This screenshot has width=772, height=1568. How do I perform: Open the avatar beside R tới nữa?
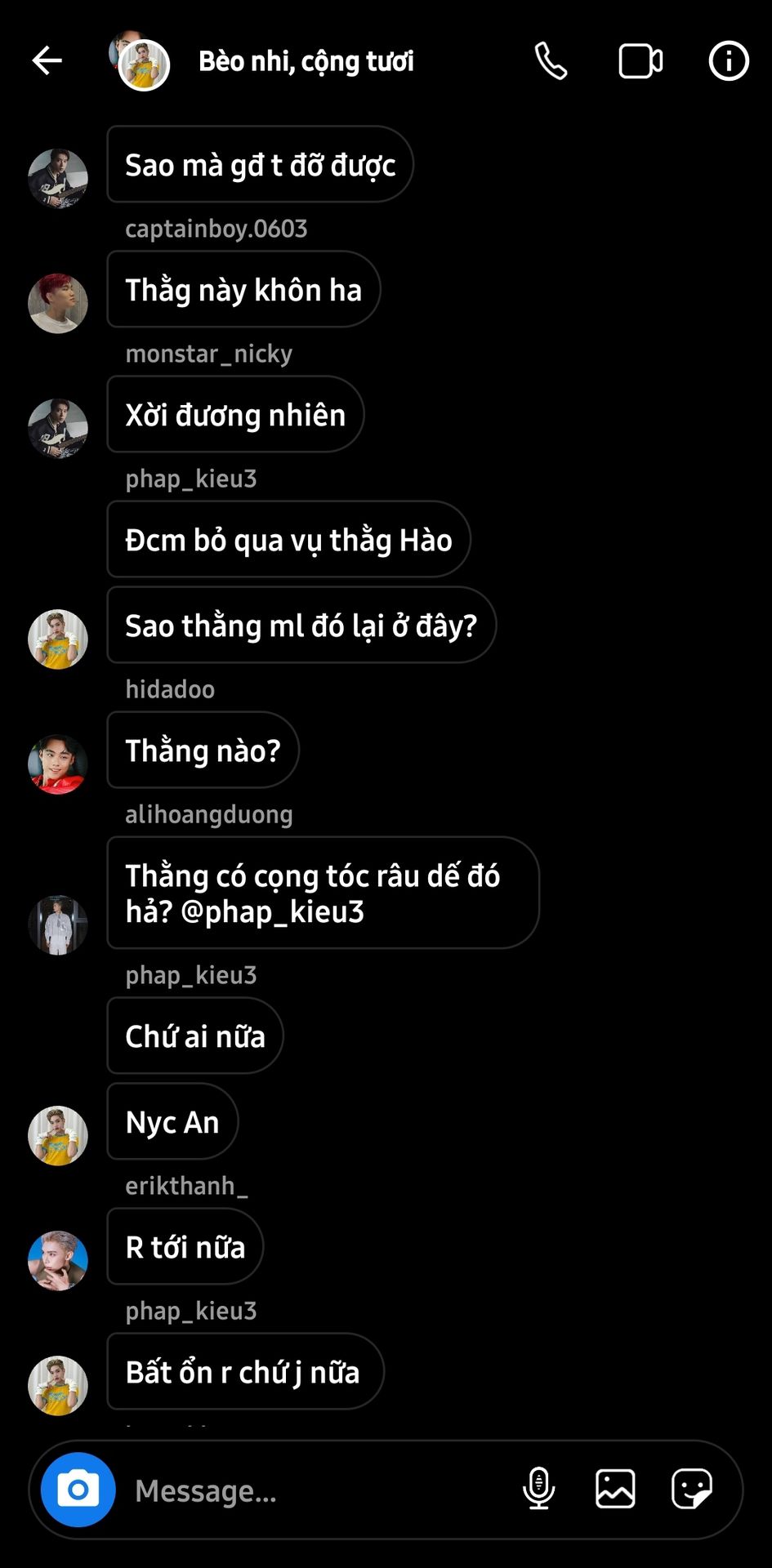(58, 1260)
